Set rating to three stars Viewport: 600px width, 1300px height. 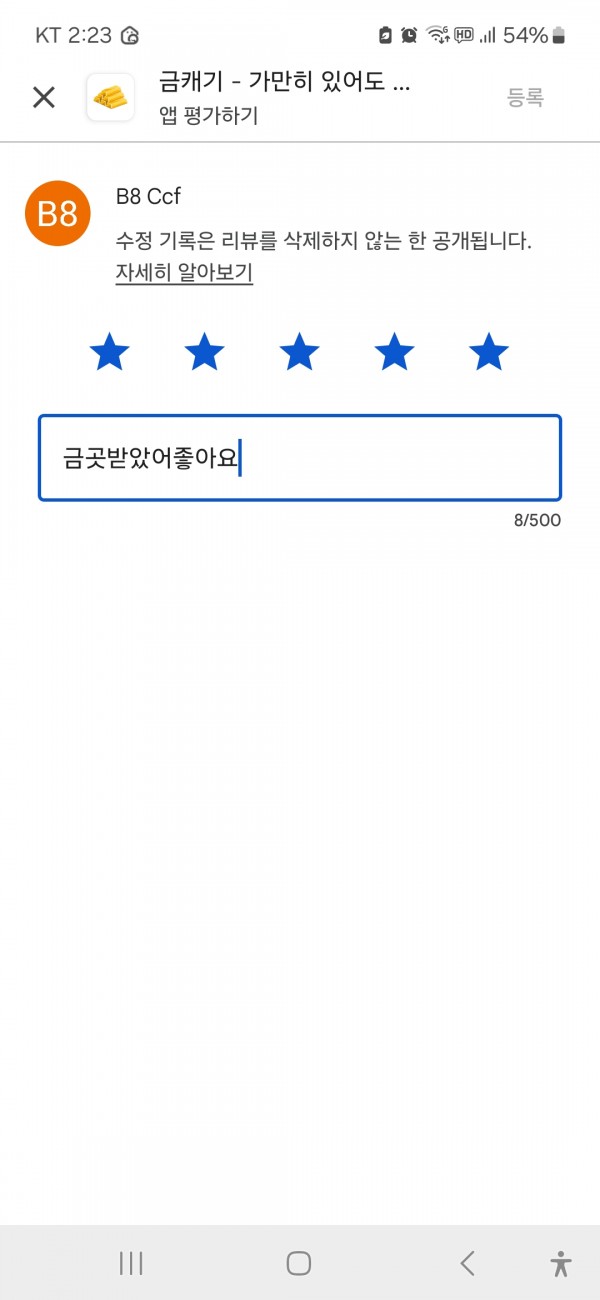point(299,352)
